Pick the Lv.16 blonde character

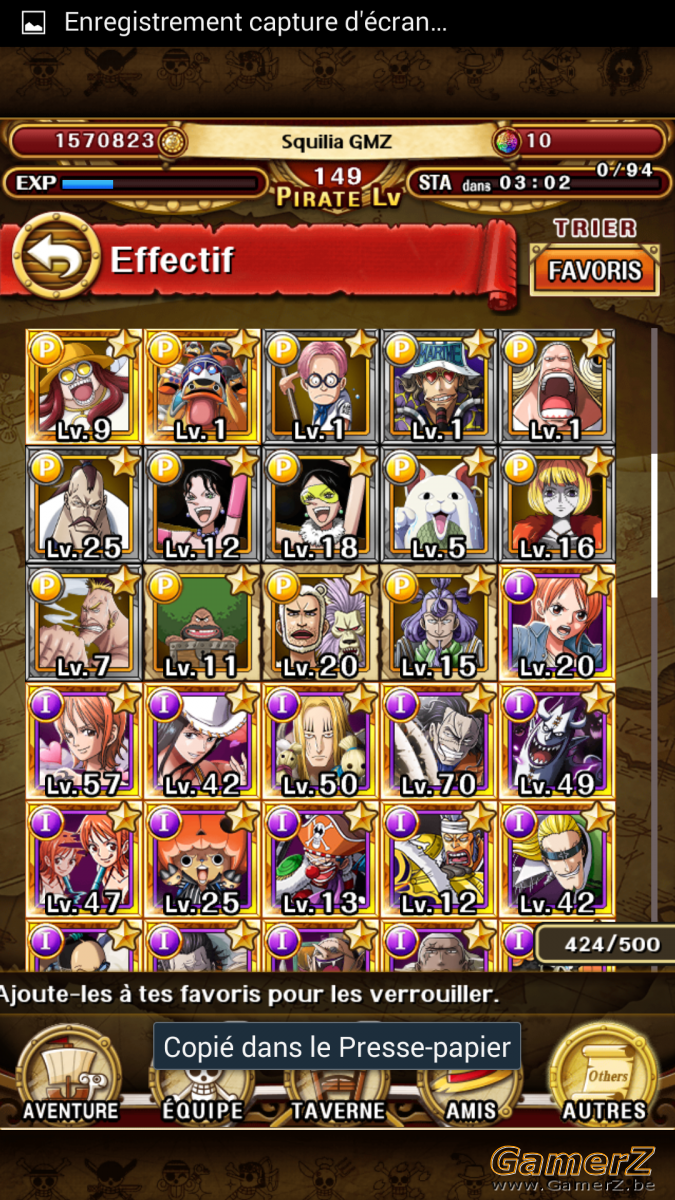coord(558,505)
